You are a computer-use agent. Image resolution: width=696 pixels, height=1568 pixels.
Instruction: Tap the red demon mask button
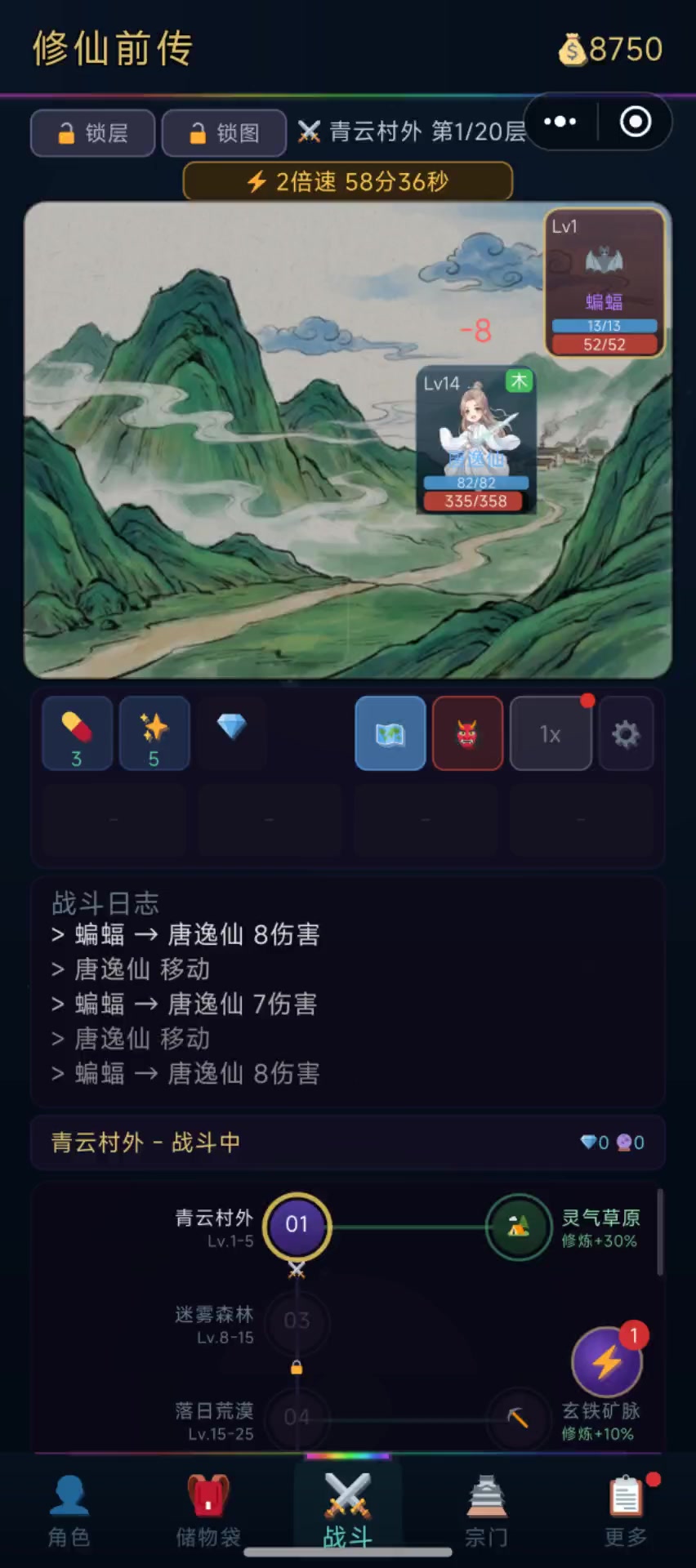coord(467,733)
